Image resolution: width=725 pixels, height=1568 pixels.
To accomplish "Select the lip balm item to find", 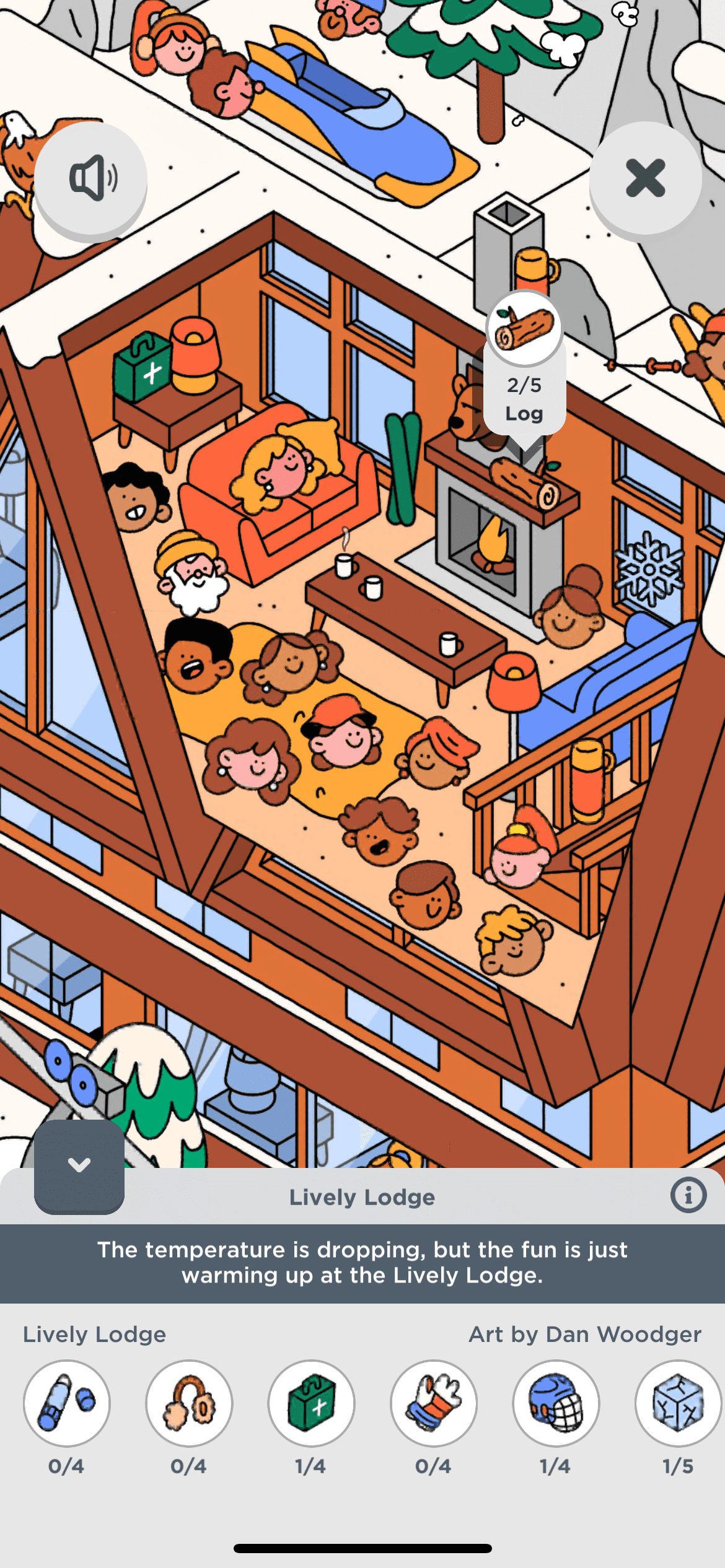I will click(67, 1403).
